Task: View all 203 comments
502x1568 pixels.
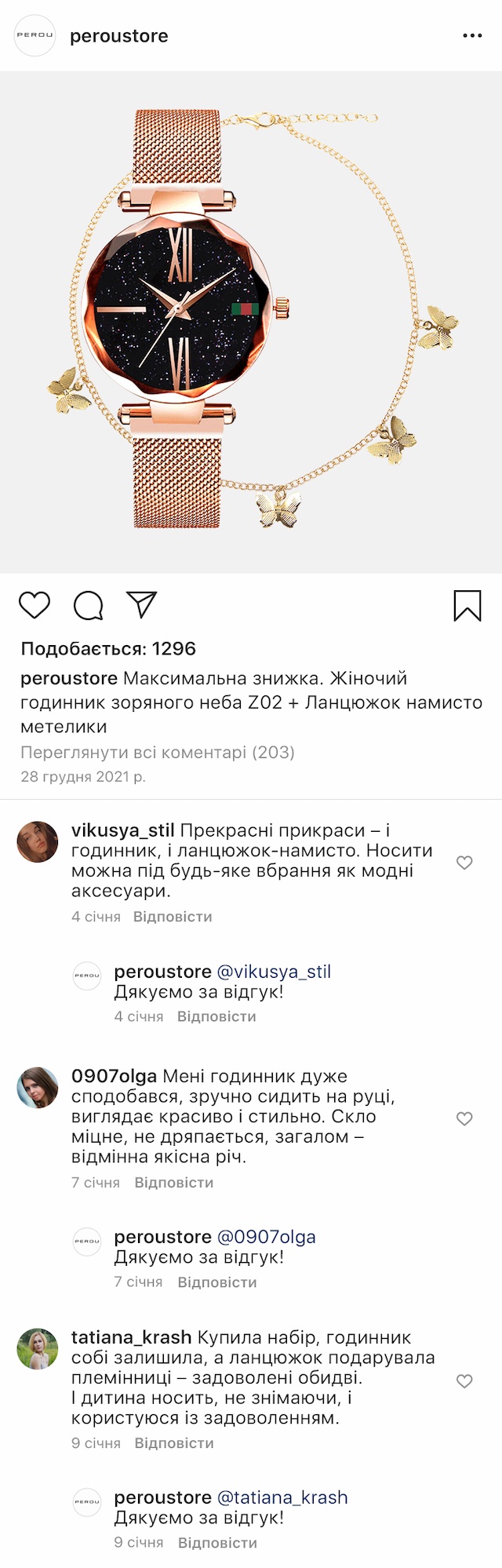Action: click(157, 752)
